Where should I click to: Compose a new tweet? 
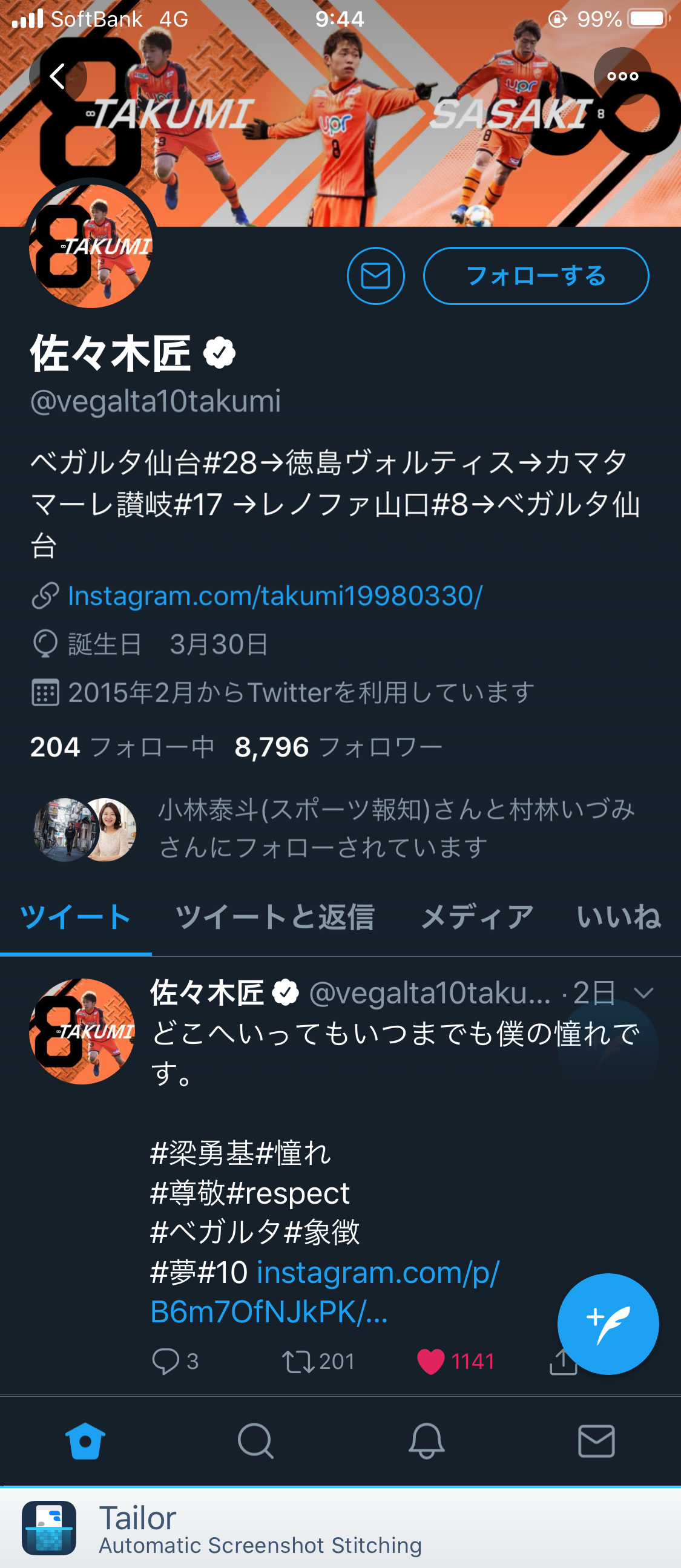coord(607,1324)
